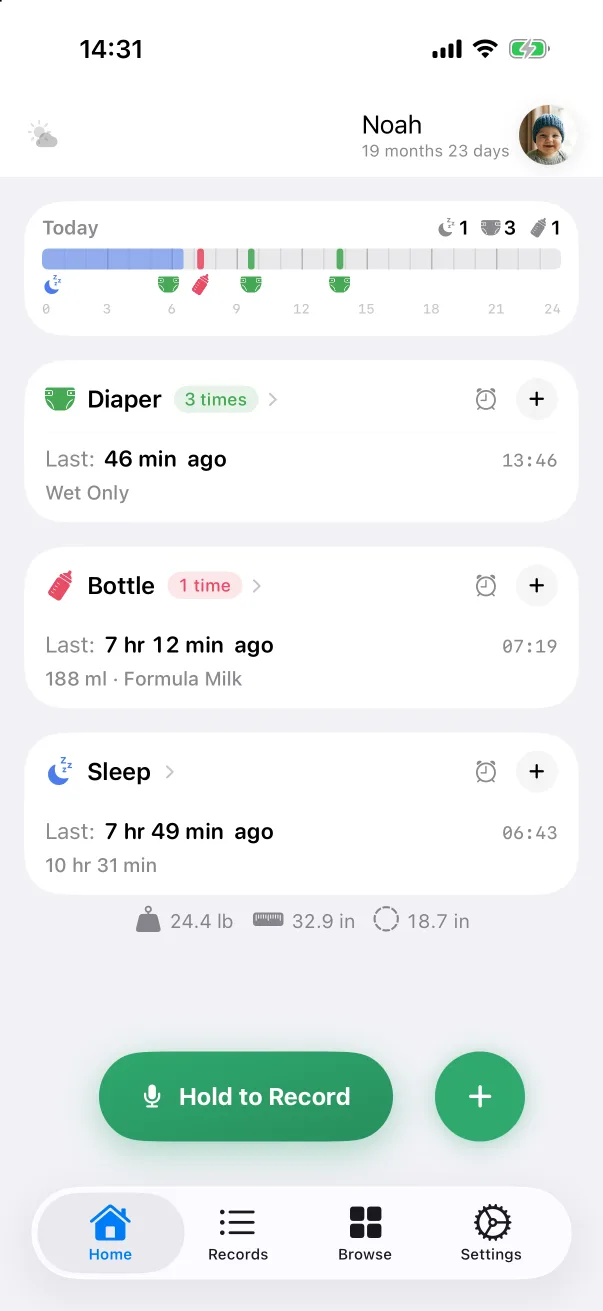Open the Sleep details
The image size is (603, 1311).
(111, 771)
